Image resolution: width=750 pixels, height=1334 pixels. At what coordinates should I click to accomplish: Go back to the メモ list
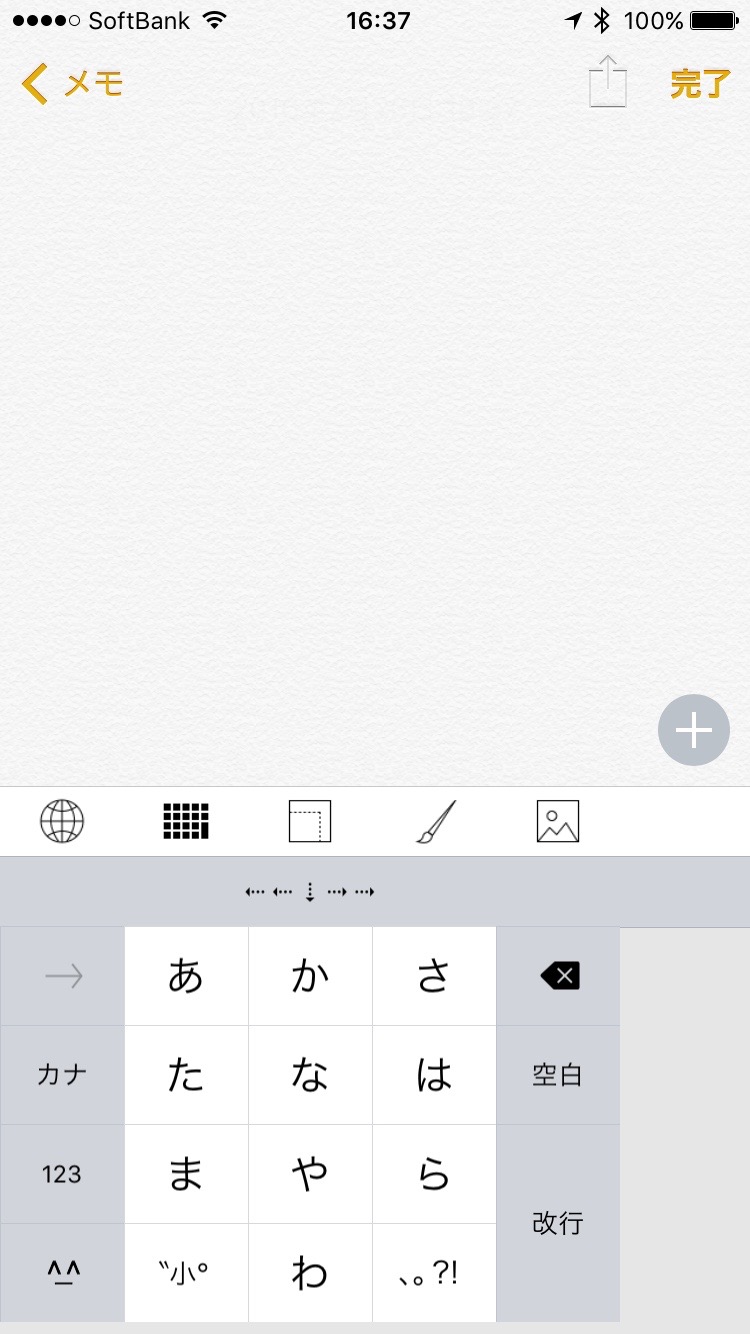[x=72, y=84]
